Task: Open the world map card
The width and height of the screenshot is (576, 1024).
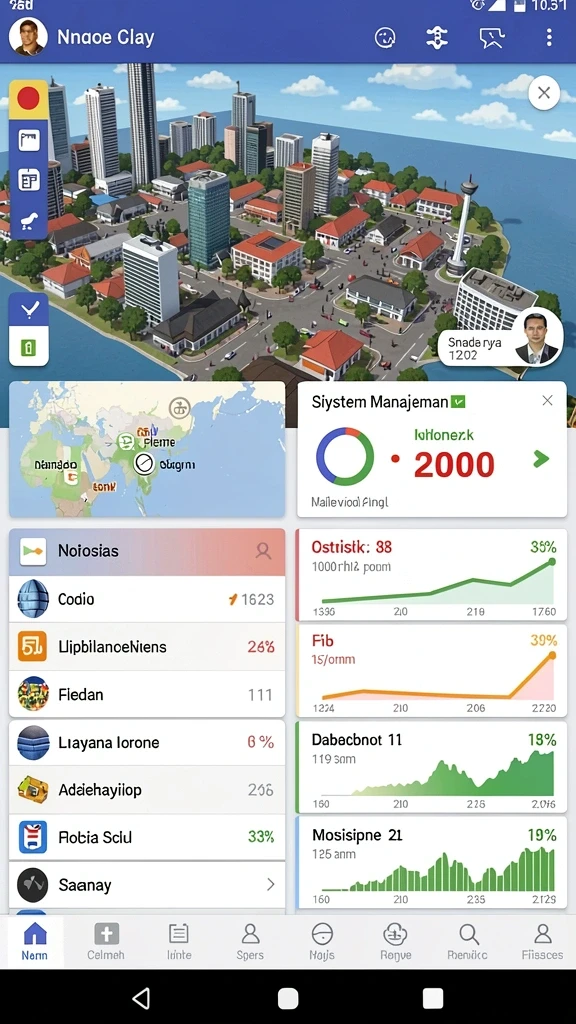Action: [x=147, y=449]
